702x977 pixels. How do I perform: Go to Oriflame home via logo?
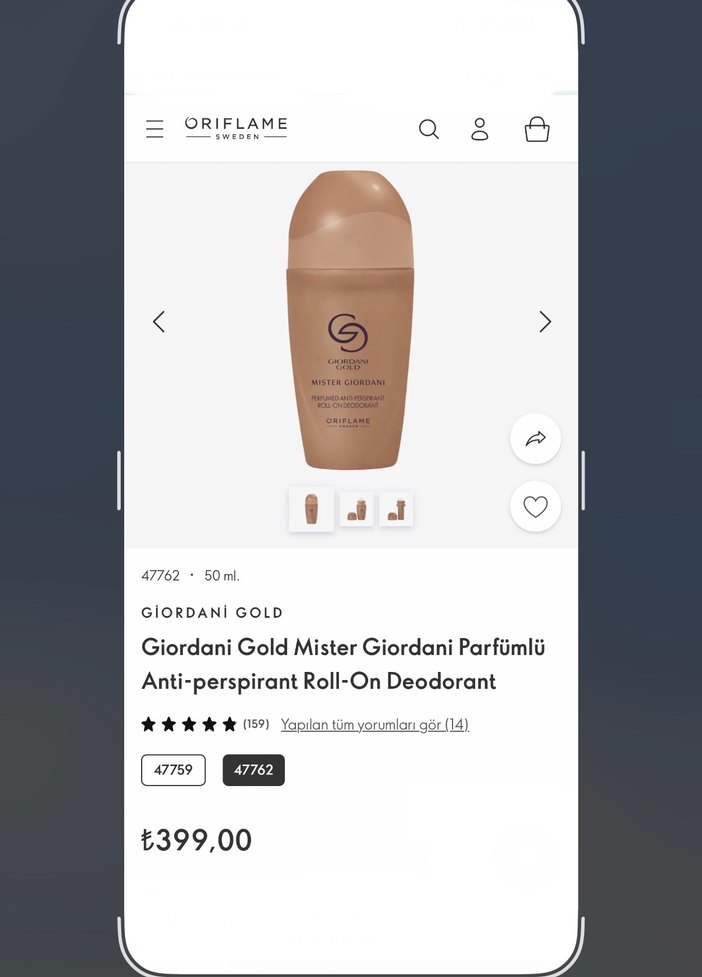236,128
